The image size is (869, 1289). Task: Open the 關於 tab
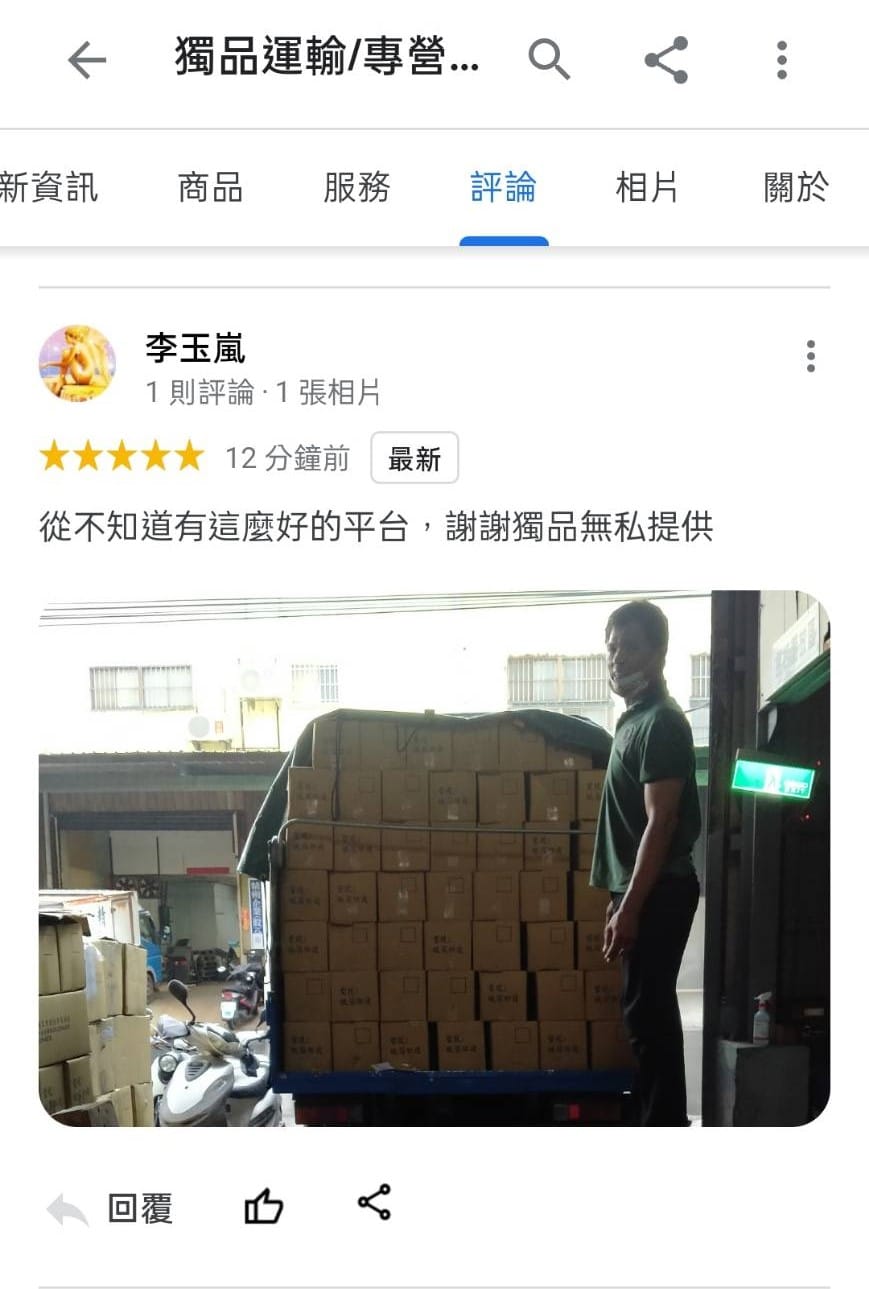pos(796,187)
